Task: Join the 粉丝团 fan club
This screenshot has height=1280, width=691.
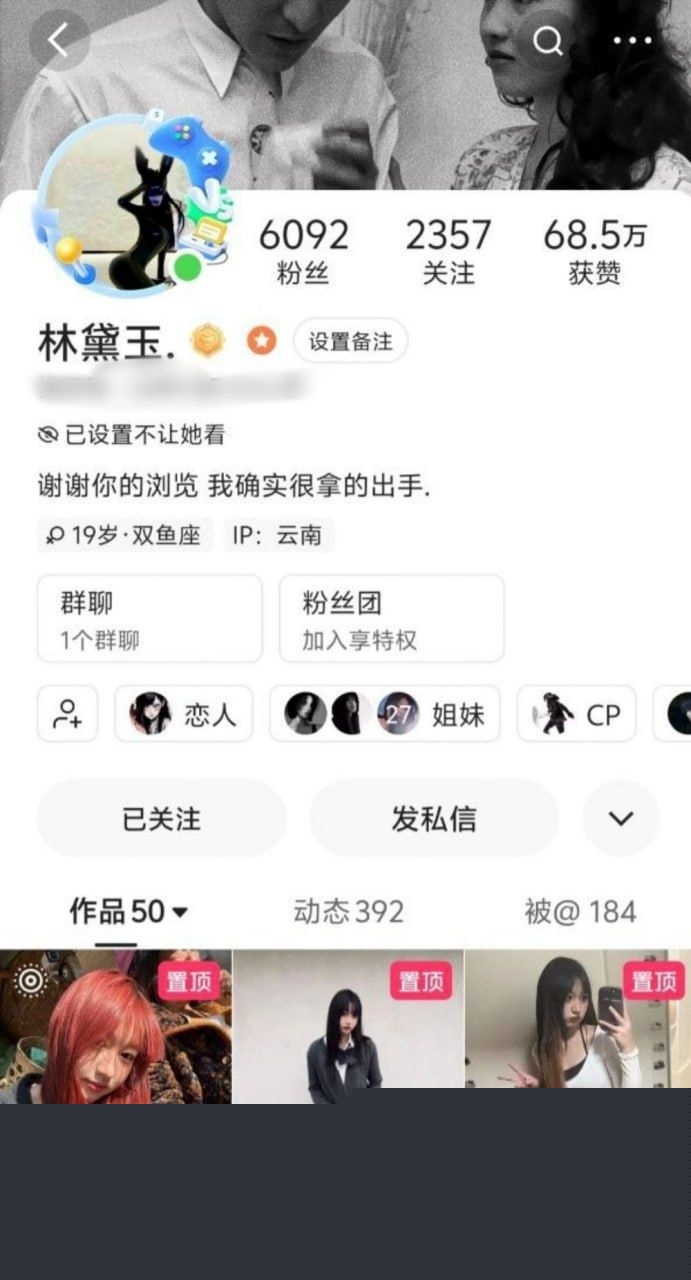Action: pos(391,618)
